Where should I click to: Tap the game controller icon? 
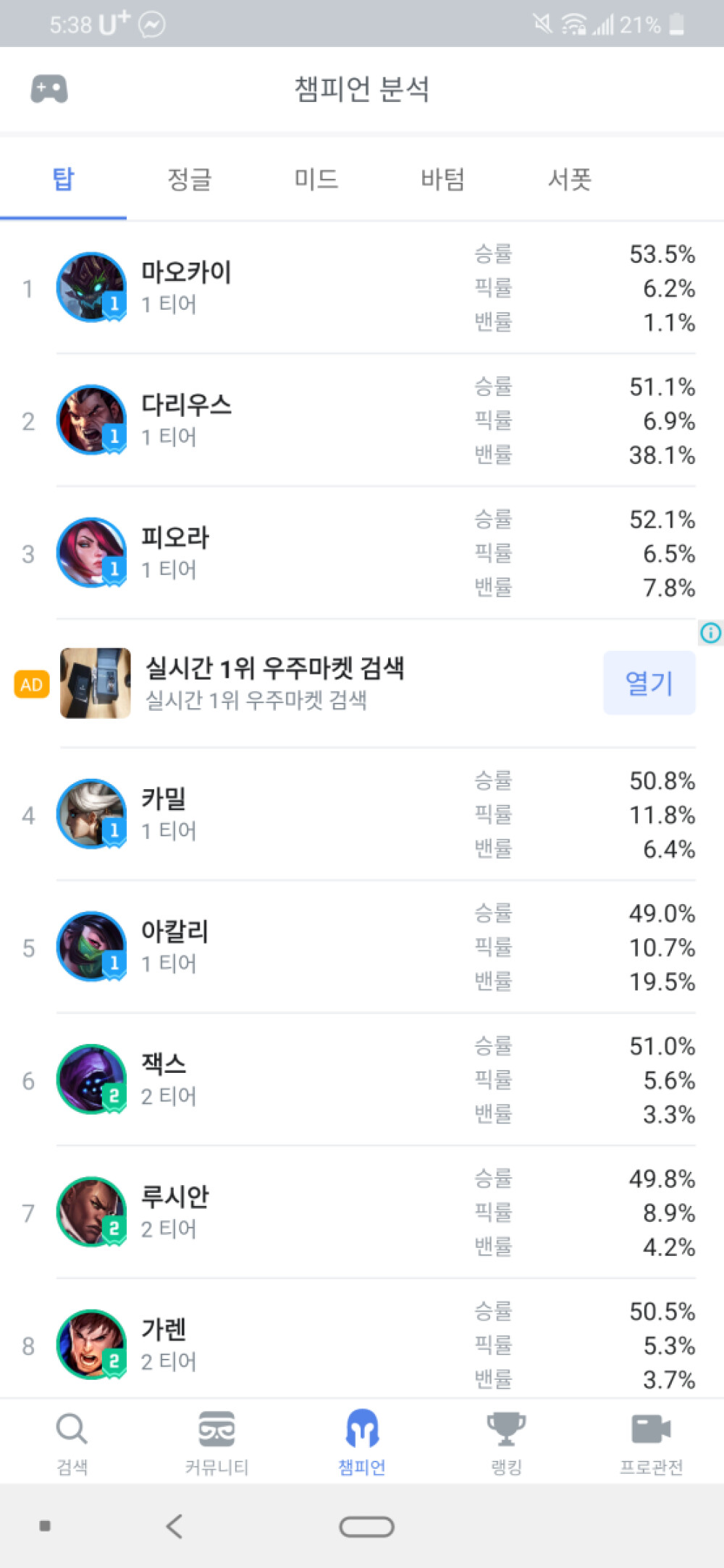pos(49,90)
